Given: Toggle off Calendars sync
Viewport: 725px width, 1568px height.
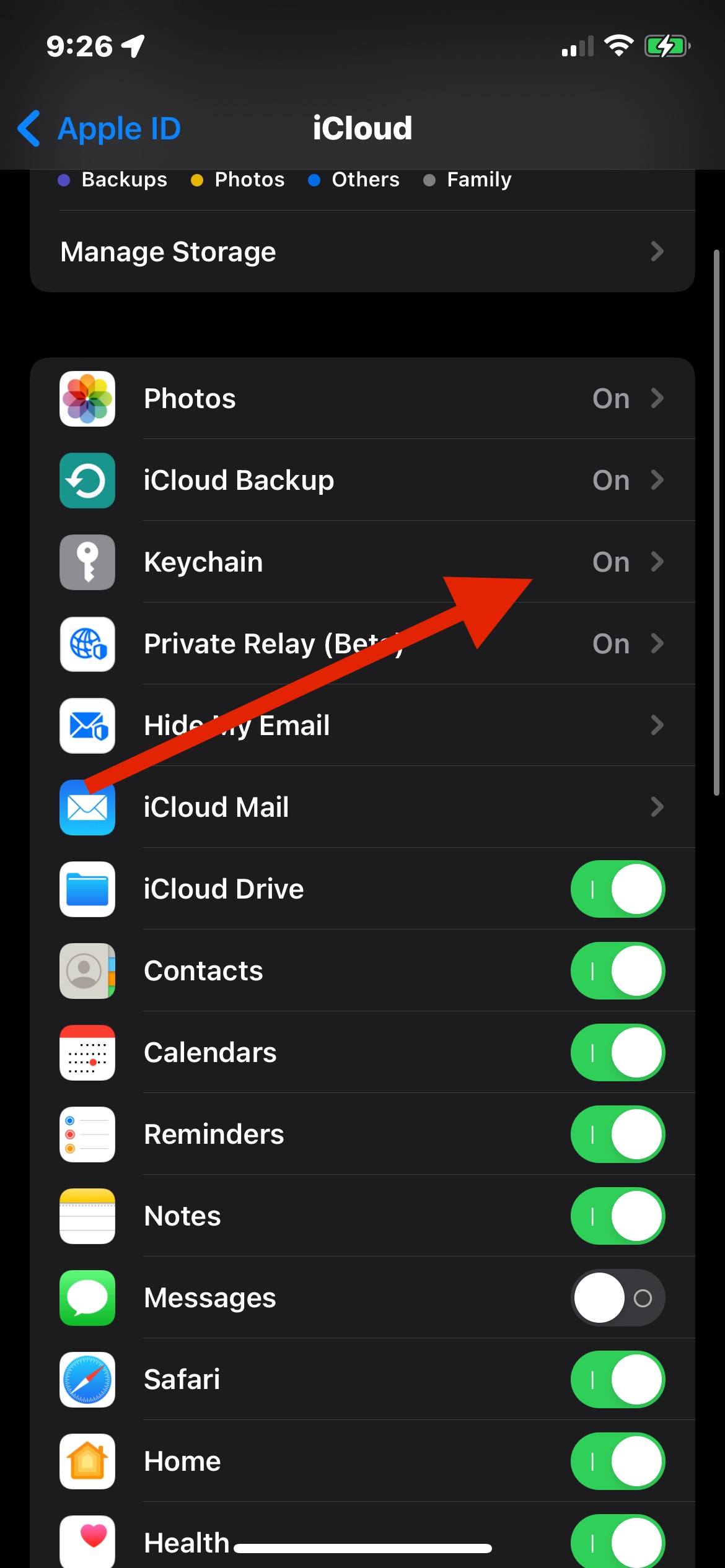Looking at the screenshot, I should [x=618, y=1053].
